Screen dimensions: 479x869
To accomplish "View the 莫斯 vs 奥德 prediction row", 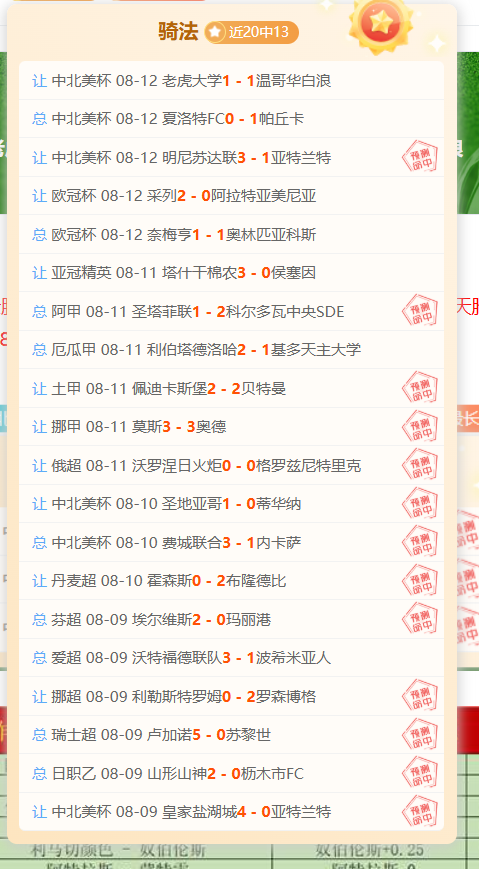I will [x=231, y=427].
